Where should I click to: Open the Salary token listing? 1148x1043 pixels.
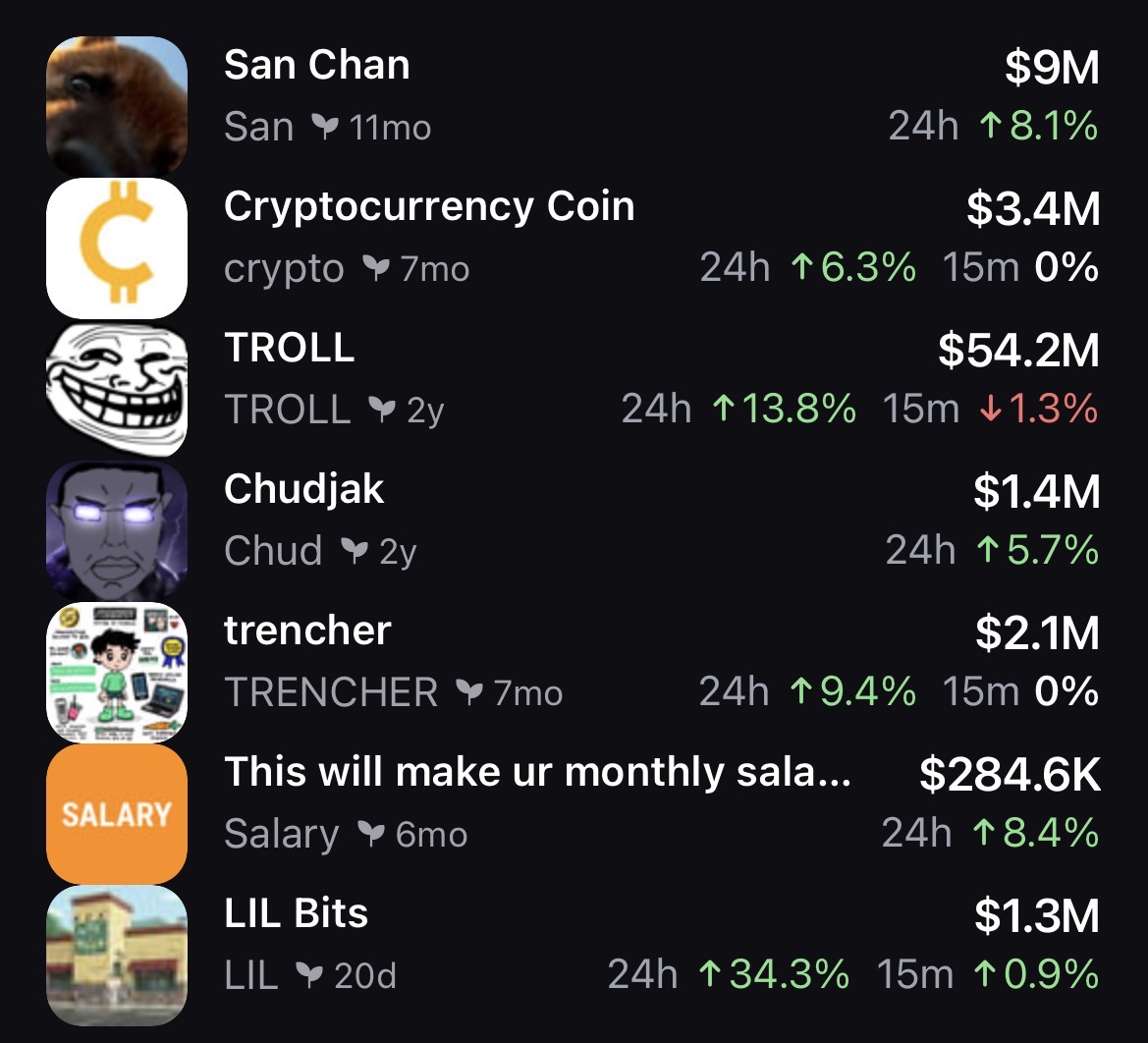574,803
